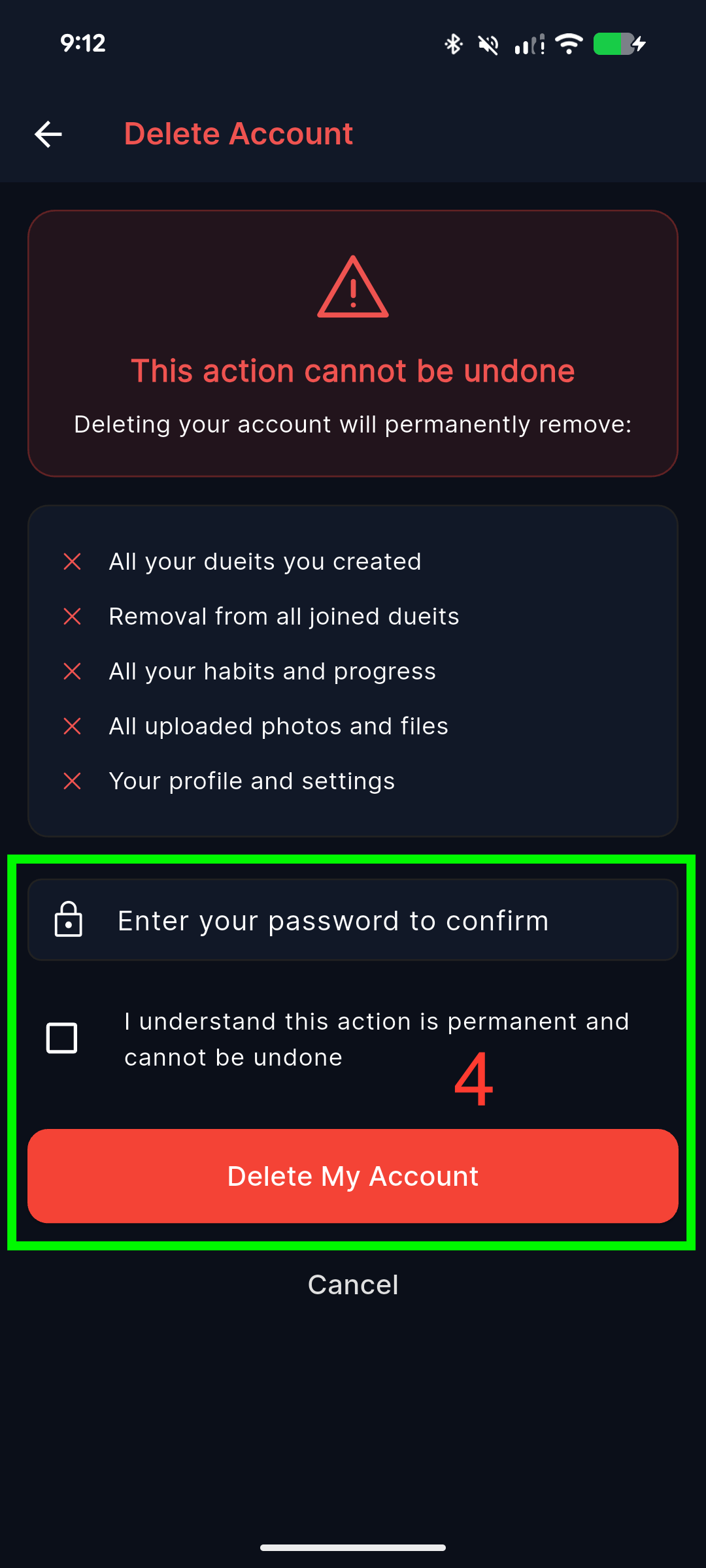Tap the Bluetooth icon in the status bar

(452, 43)
